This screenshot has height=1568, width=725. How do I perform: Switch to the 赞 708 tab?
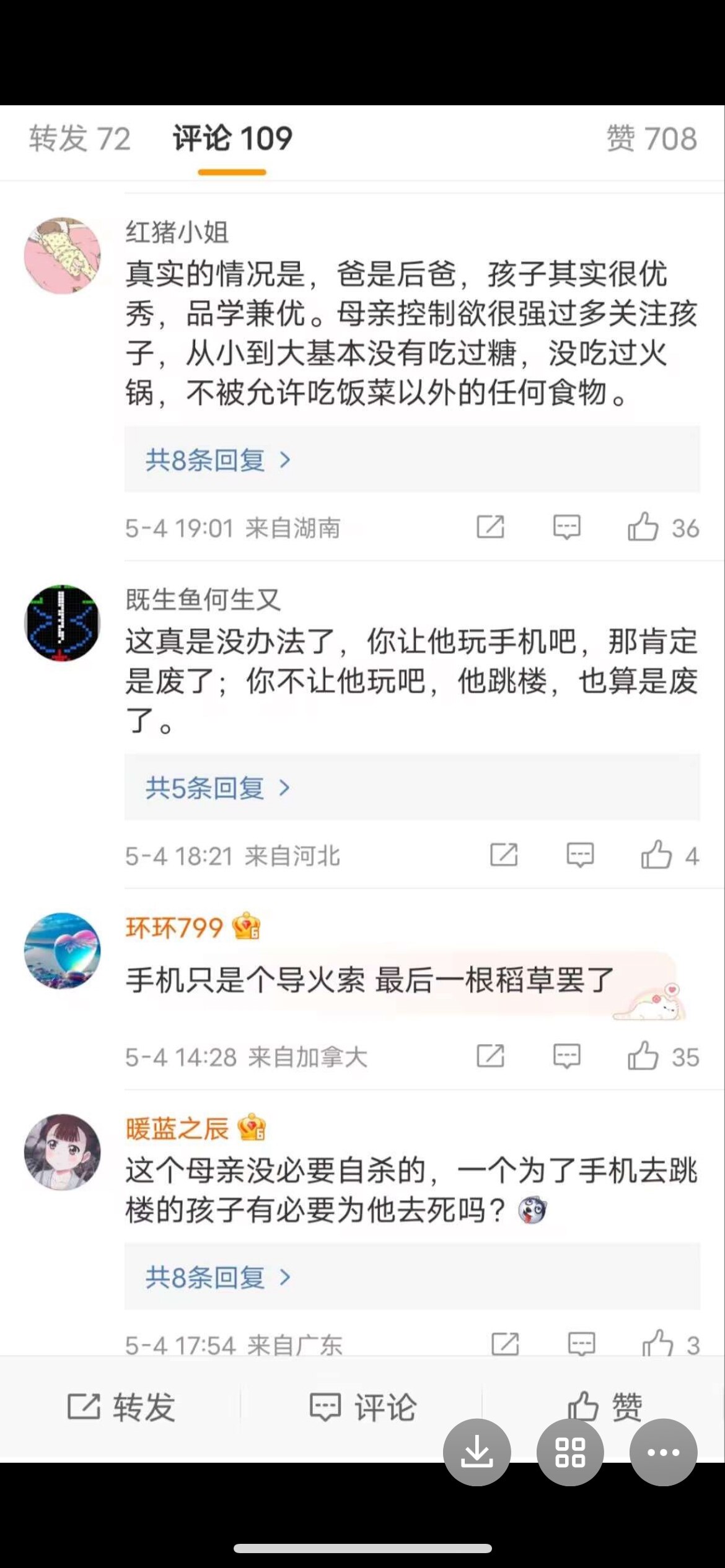point(651,139)
